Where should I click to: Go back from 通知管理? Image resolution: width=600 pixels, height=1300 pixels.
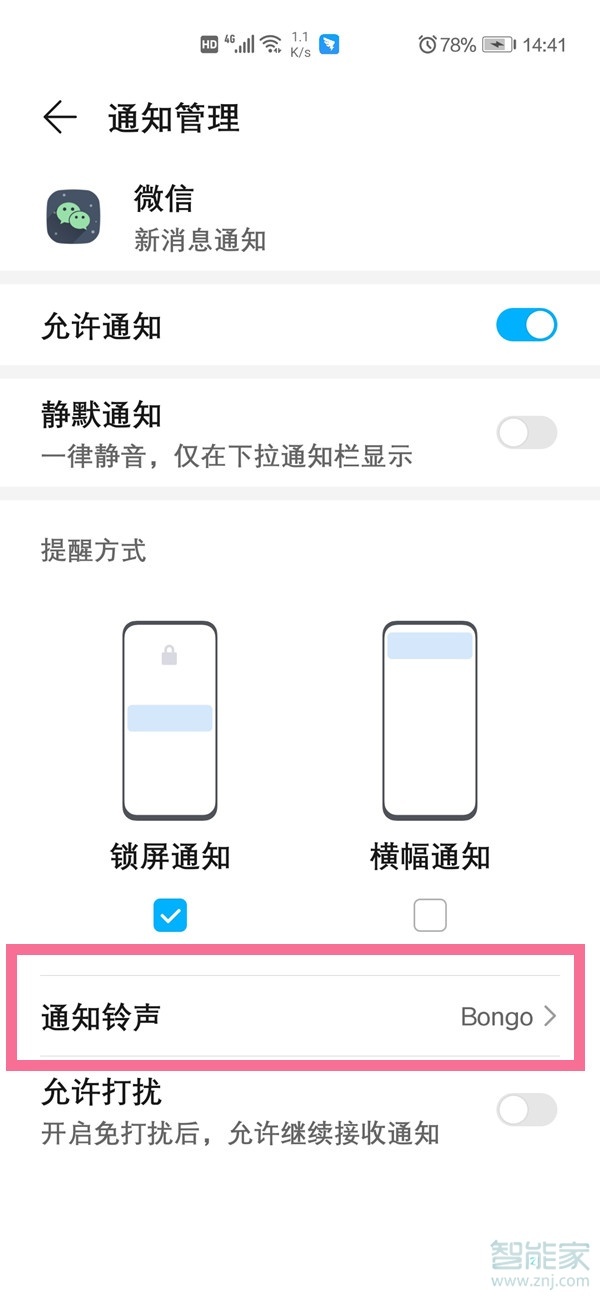(x=60, y=118)
